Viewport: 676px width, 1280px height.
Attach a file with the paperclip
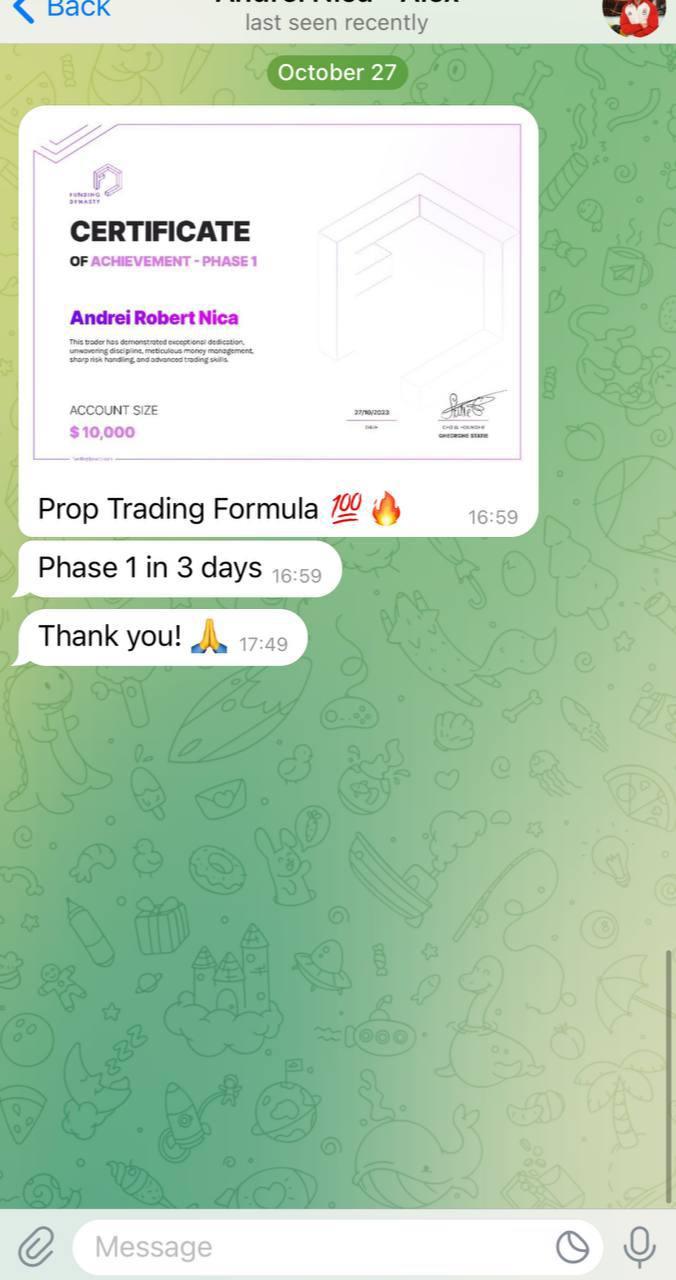click(35, 1247)
